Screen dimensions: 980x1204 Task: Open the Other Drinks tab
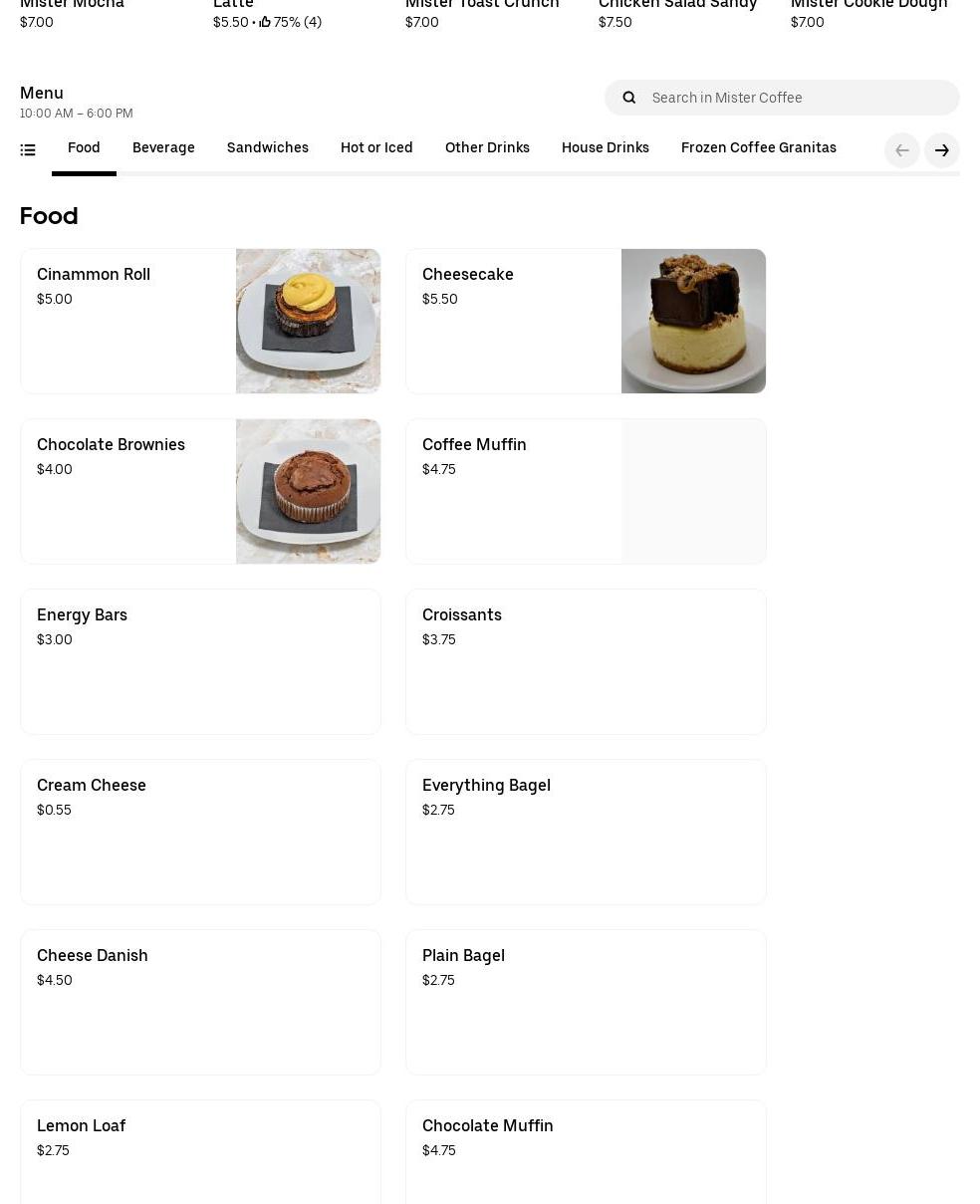[487, 148]
